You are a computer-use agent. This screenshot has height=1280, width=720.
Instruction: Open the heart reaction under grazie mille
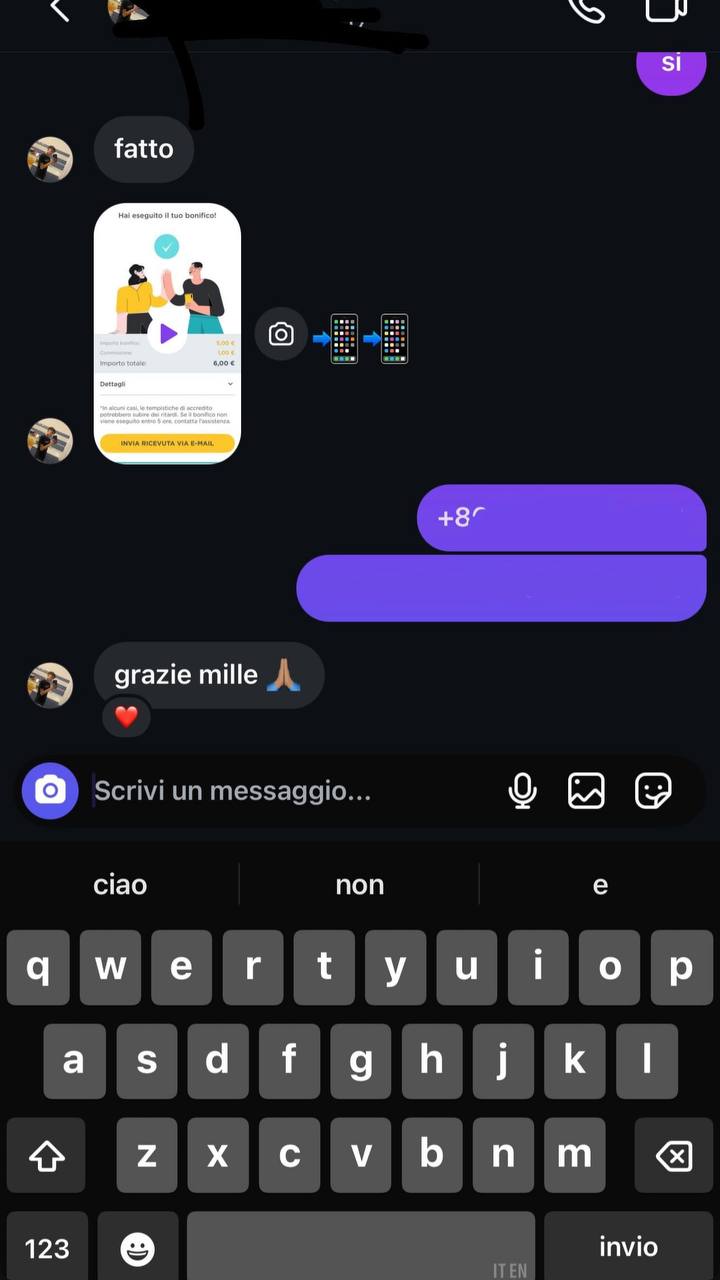(x=126, y=716)
